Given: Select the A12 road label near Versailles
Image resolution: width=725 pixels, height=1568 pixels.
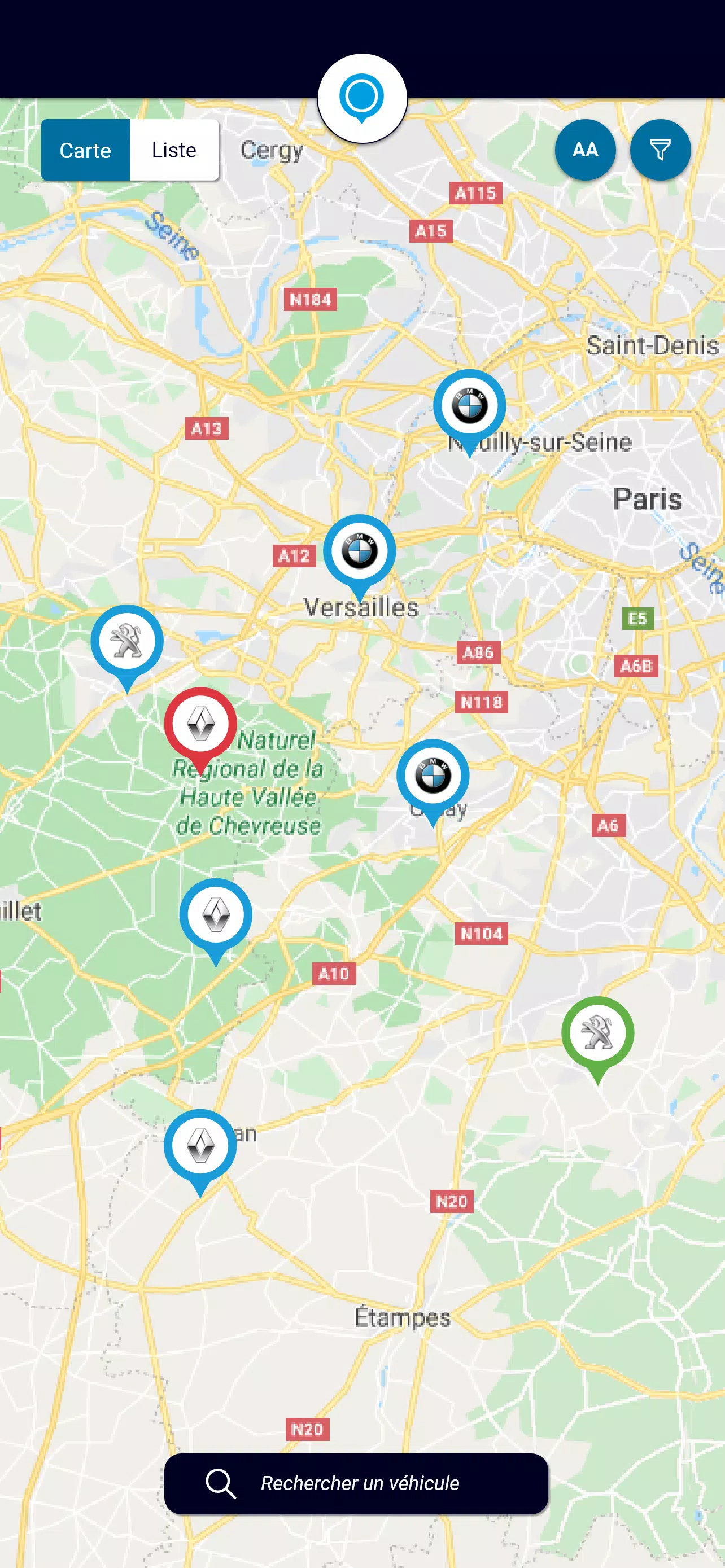Looking at the screenshot, I should (x=294, y=556).
